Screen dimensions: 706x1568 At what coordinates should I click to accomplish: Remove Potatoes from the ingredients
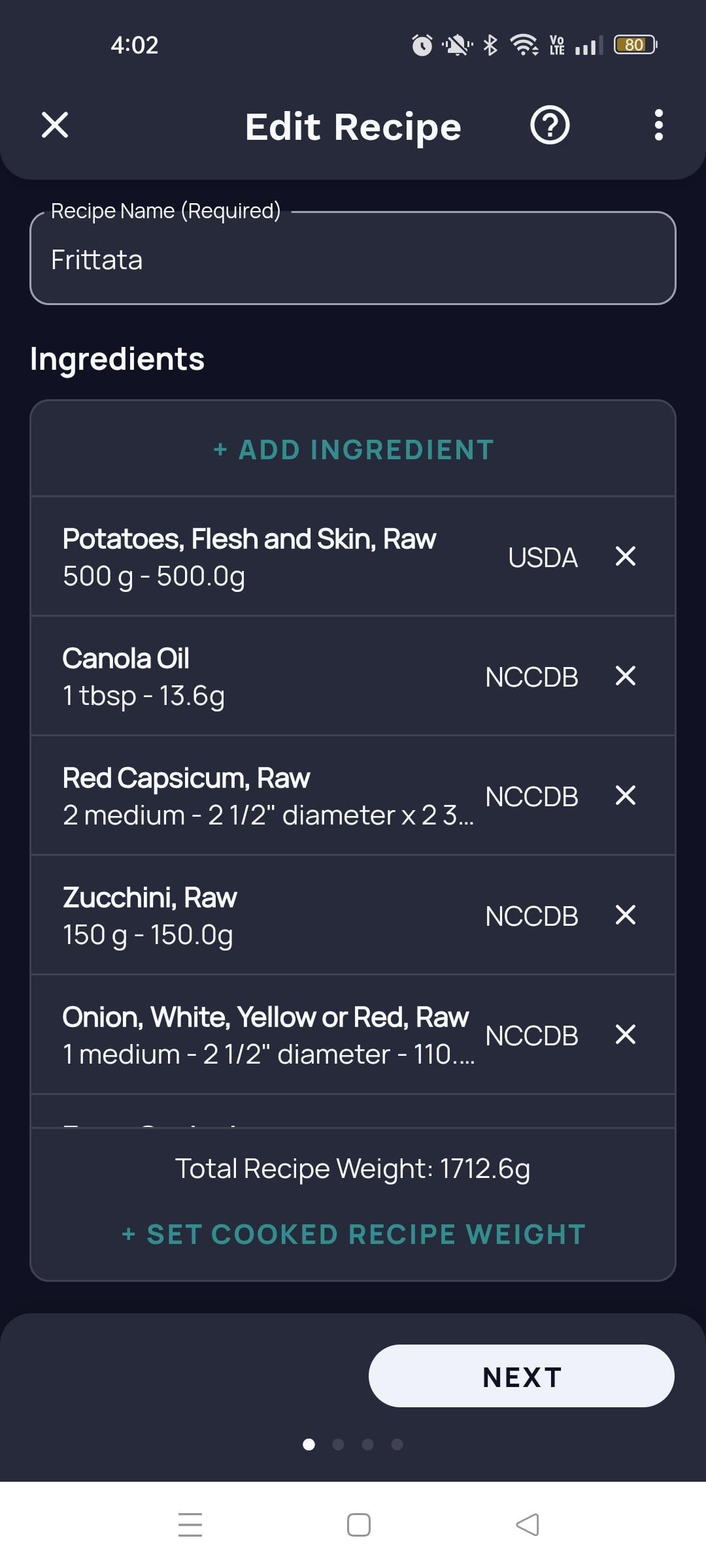626,557
